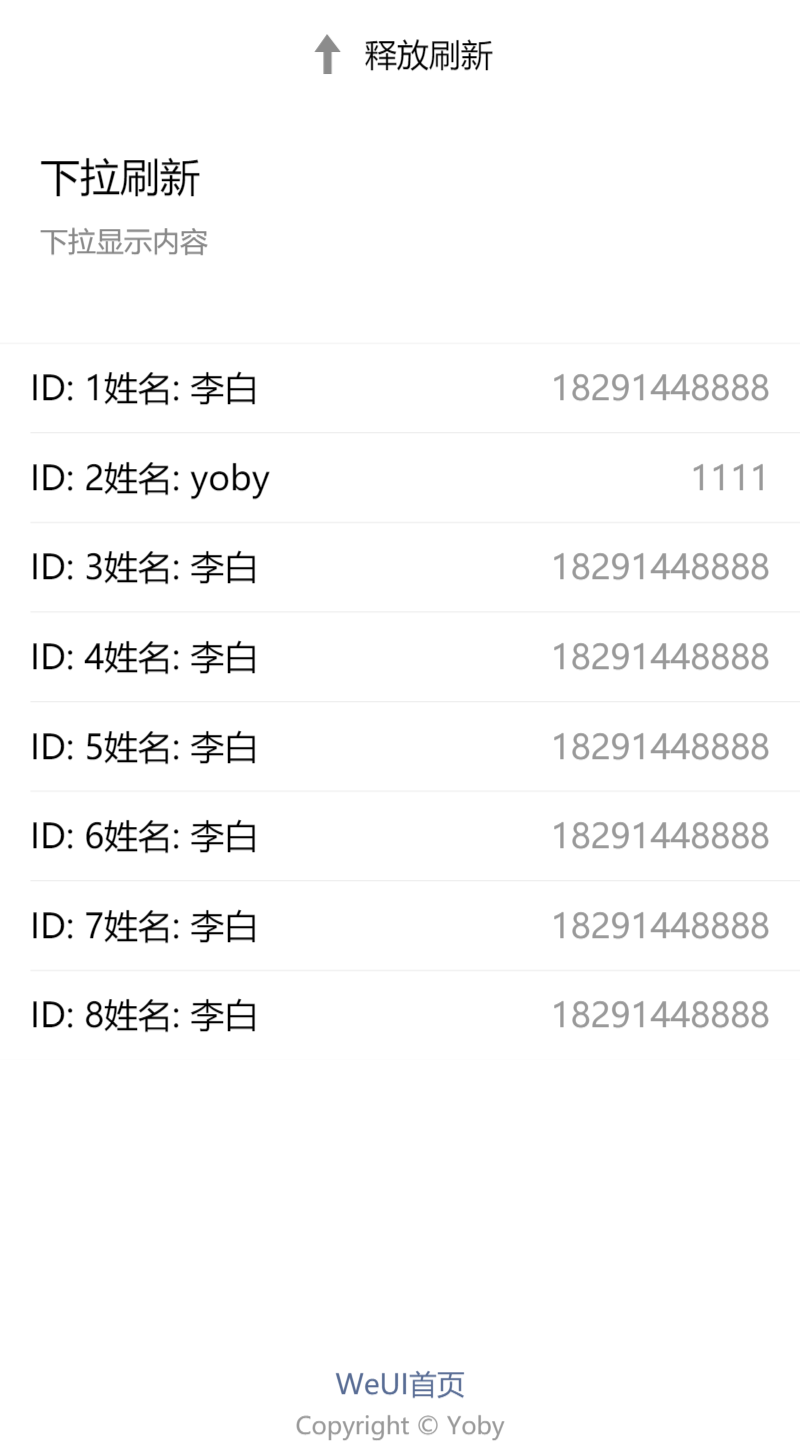Click the upward arrow refresh icon
800x1454 pixels.
point(327,55)
